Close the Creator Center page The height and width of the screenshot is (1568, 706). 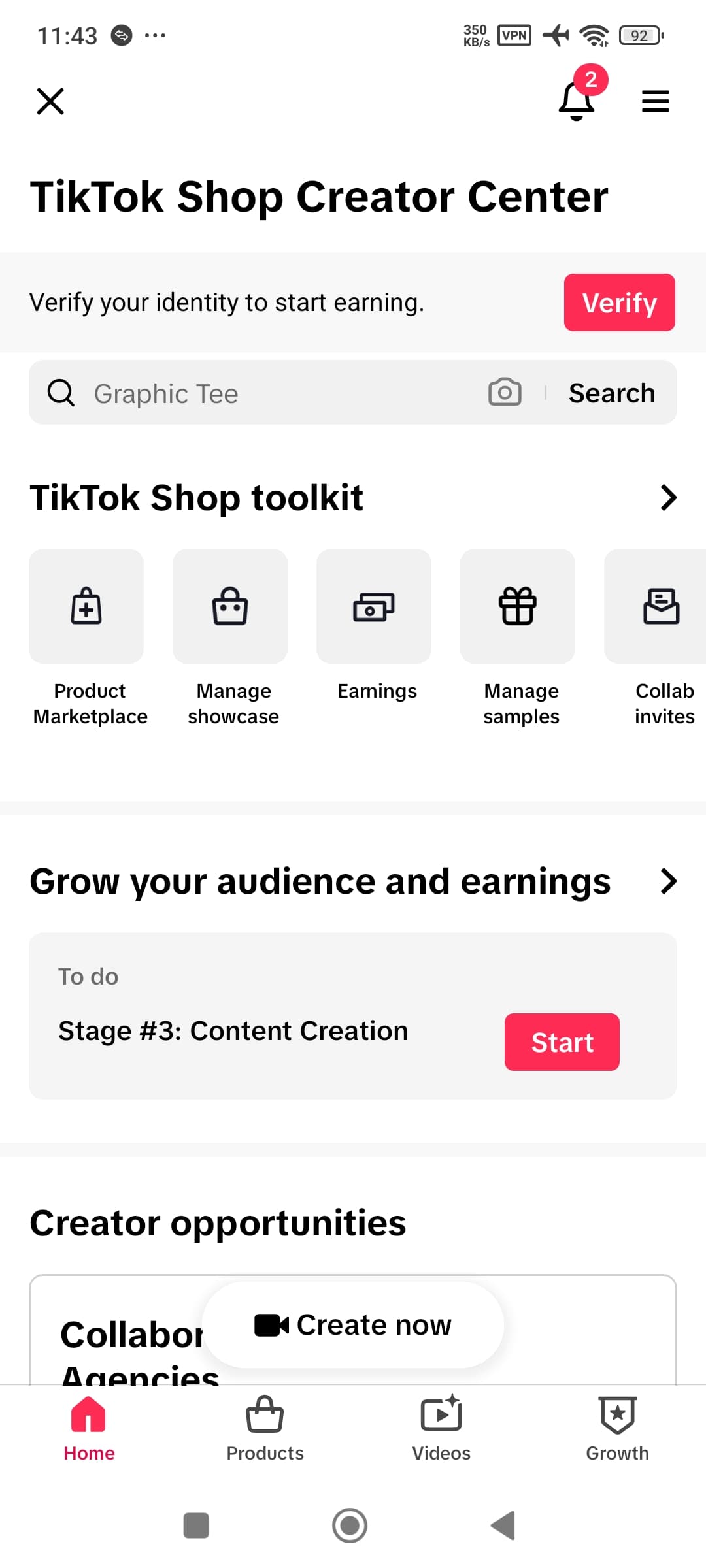tap(50, 101)
